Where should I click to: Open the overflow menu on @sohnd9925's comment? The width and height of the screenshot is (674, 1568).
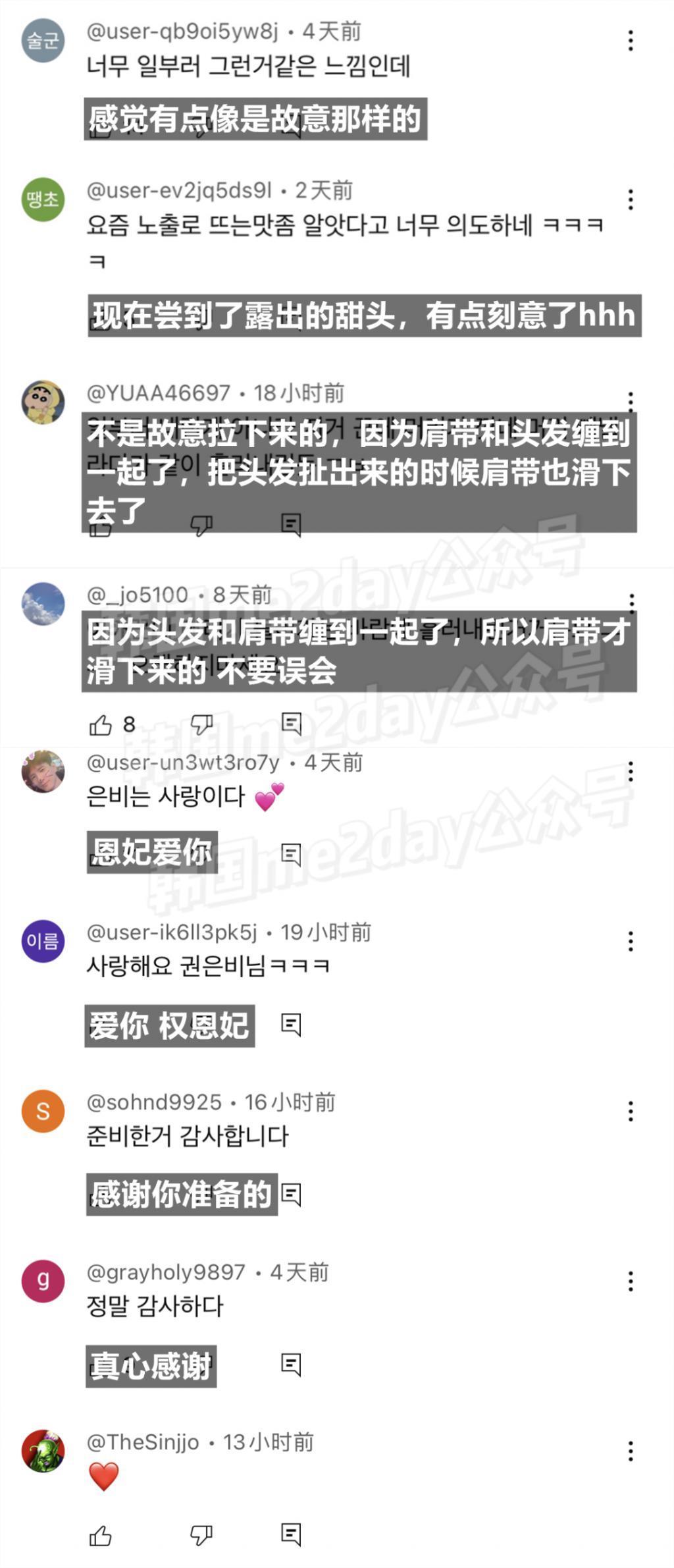click(x=632, y=1110)
